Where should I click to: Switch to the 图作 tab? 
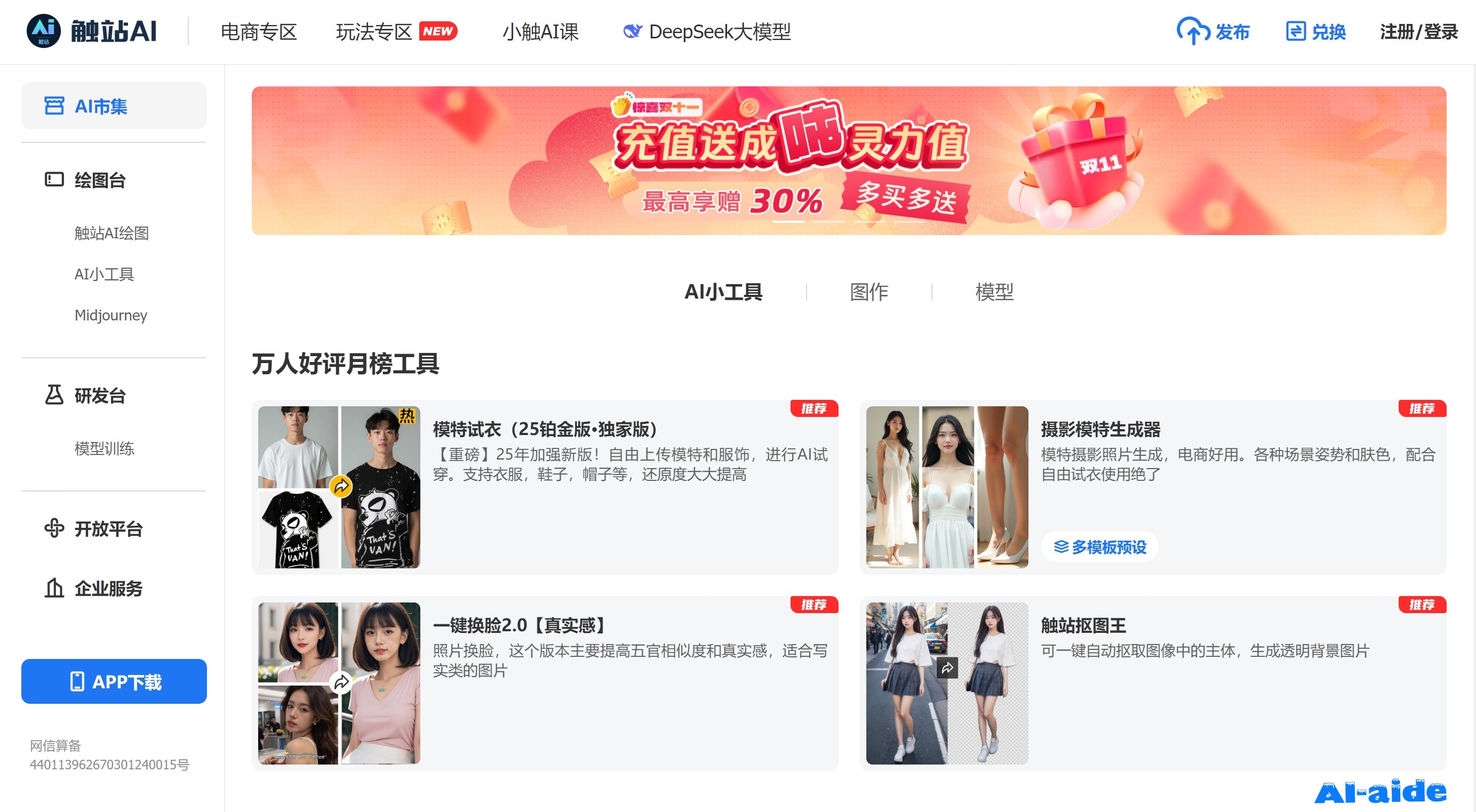point(868,292)
